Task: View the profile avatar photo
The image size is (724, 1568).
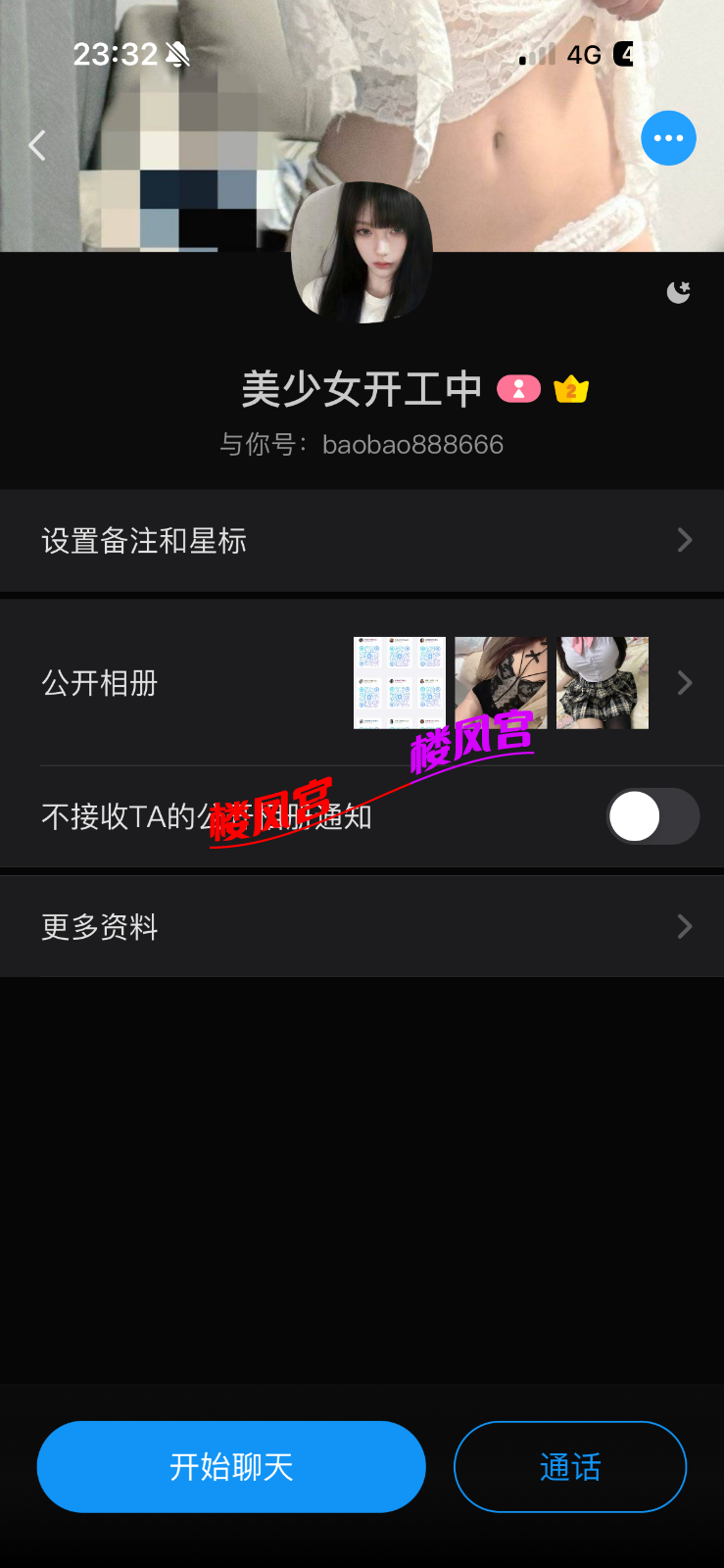Action: click(362, 252)
